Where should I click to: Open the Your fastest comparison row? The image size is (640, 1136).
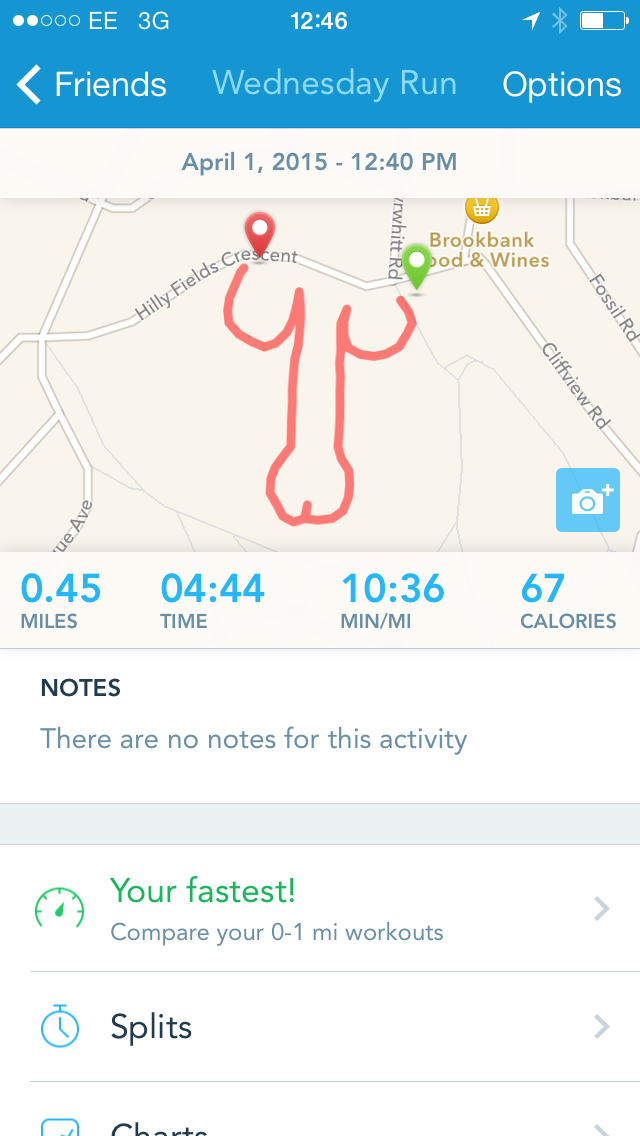320,909
